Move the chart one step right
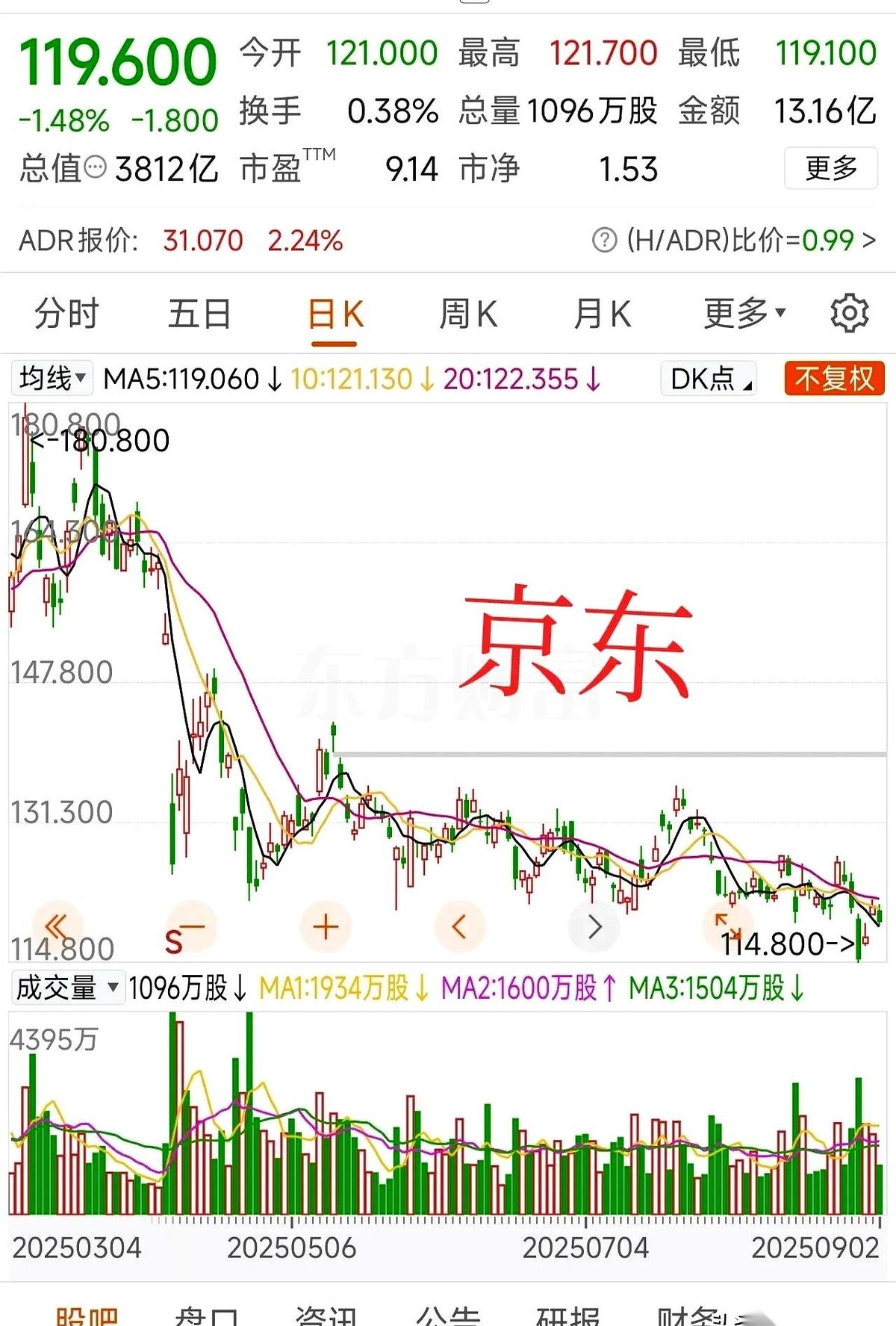896x1326 pixels. [594, 927]
